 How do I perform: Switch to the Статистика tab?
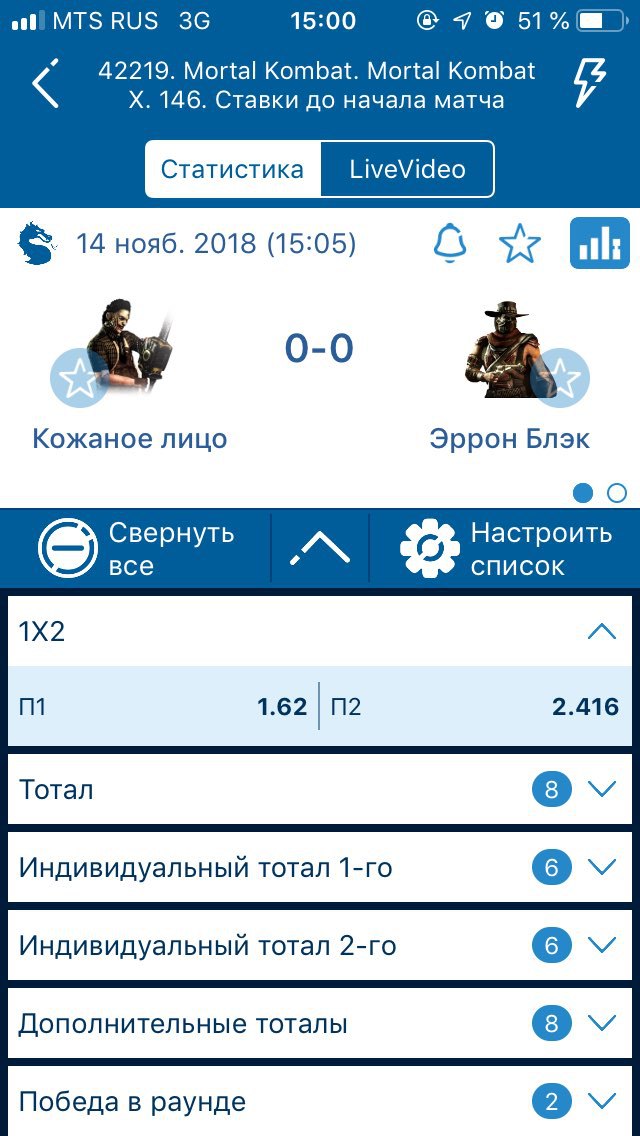click(x=232, y=170)
